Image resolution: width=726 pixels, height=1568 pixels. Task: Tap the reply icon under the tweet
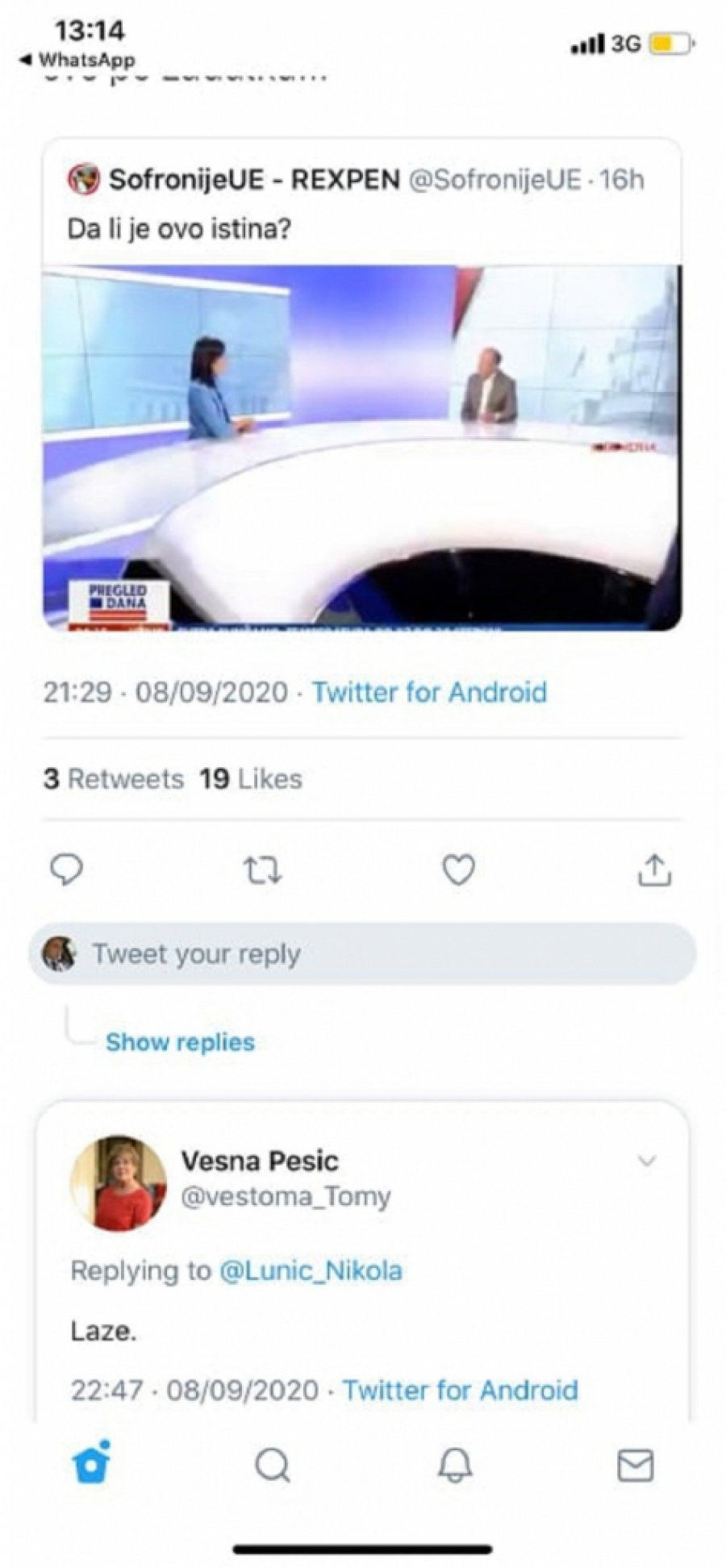[66, 869]
